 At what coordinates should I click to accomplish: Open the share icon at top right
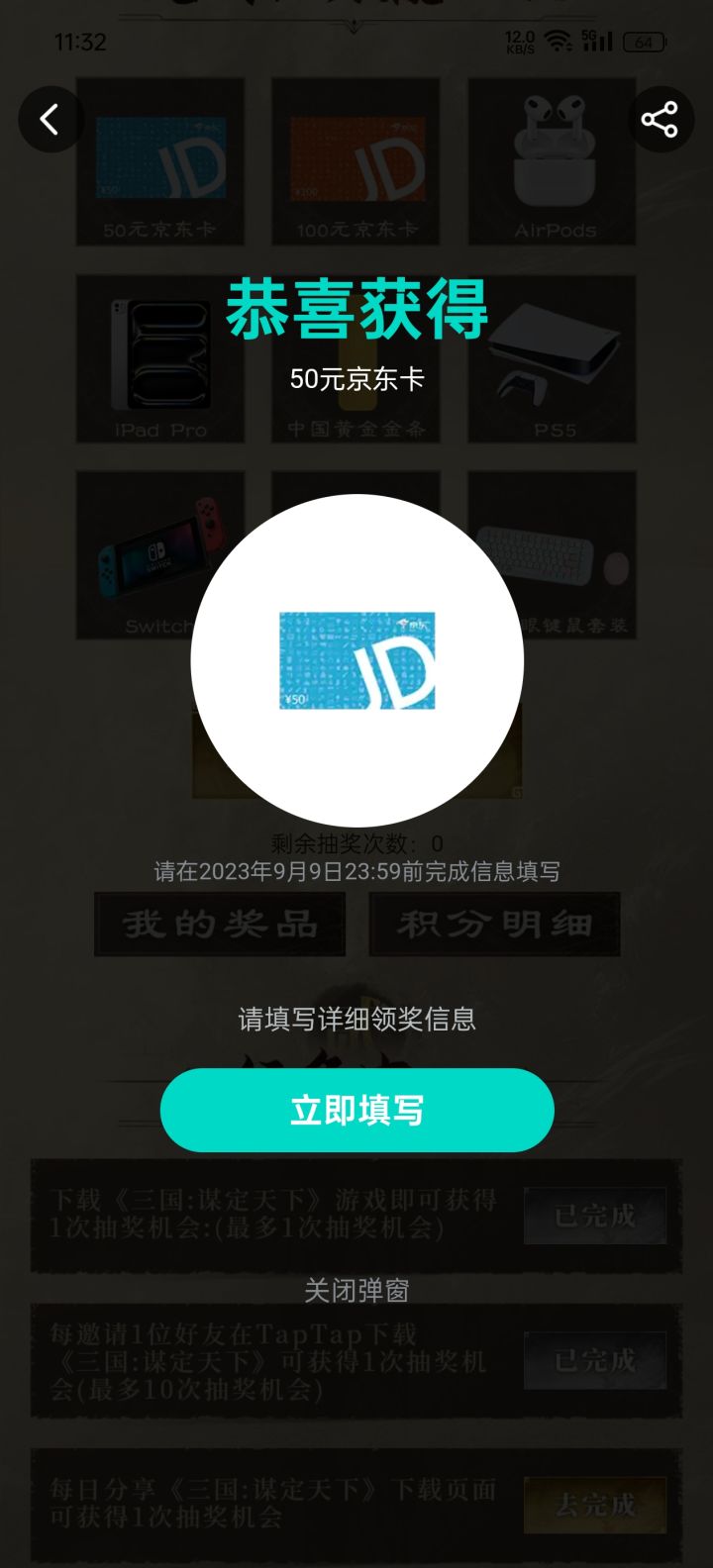662,119
